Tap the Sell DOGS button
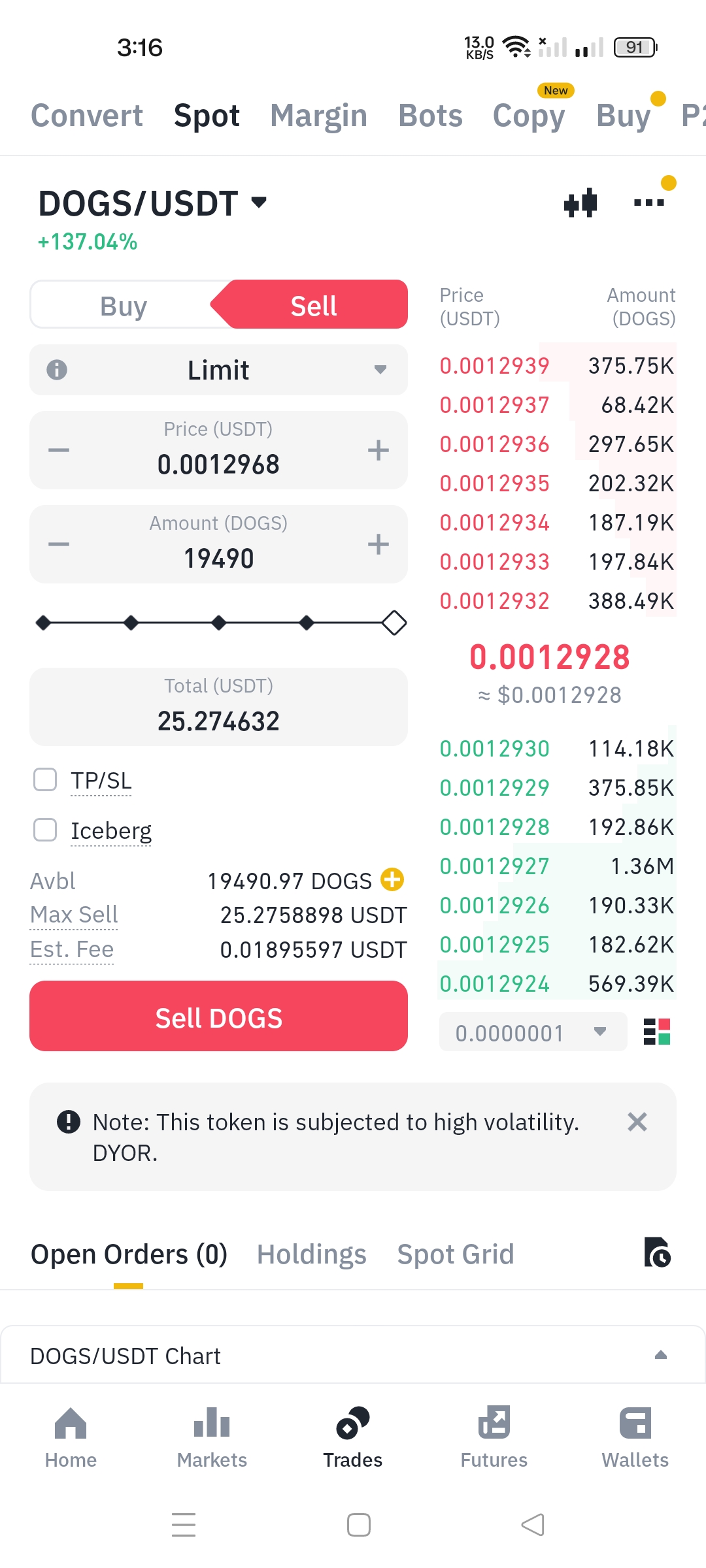Screen dimensions: 706x1568 tap(218, 1017)
